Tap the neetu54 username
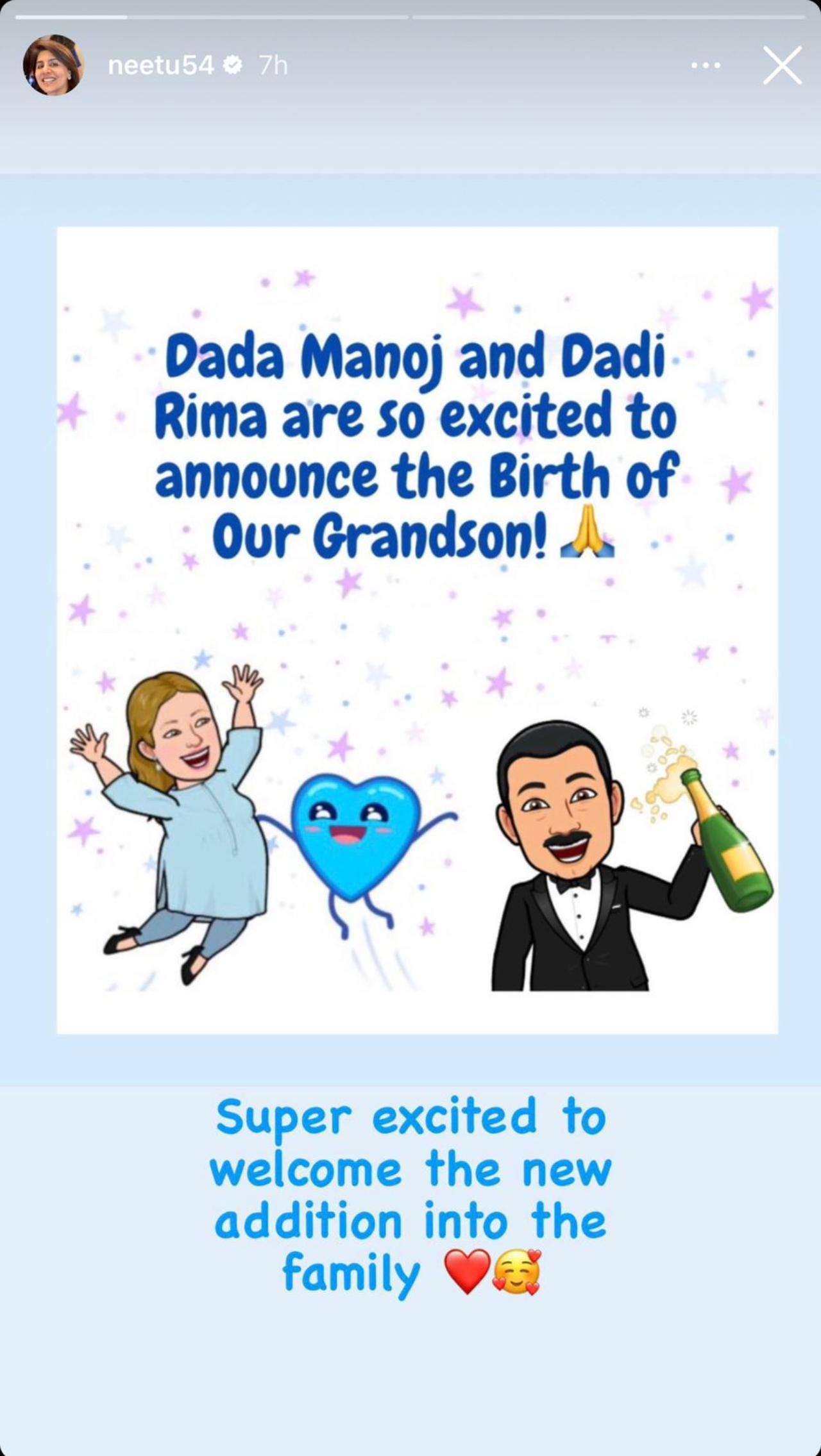 tap(160, 65)
